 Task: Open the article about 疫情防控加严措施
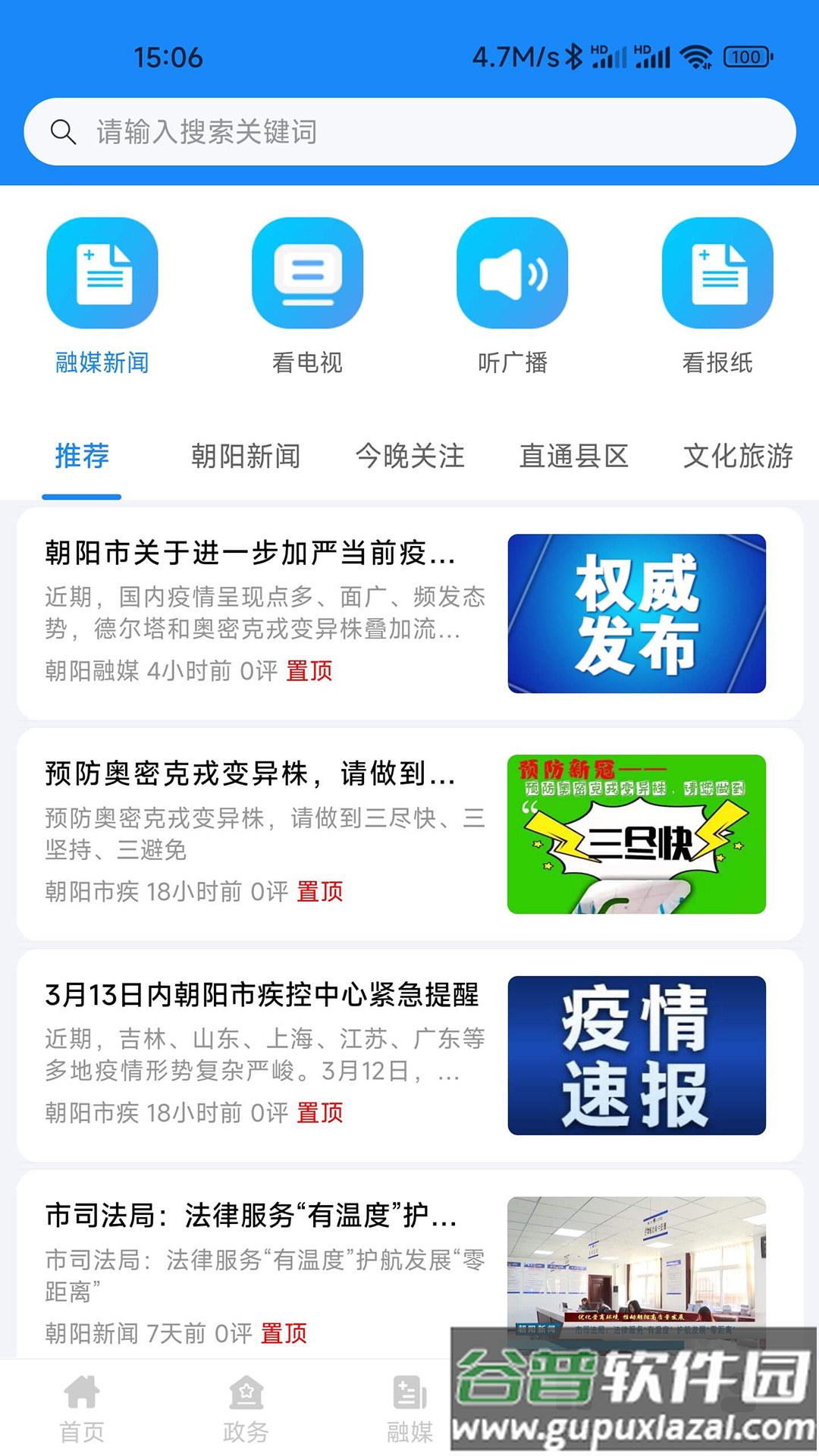[x=250, y=556]
